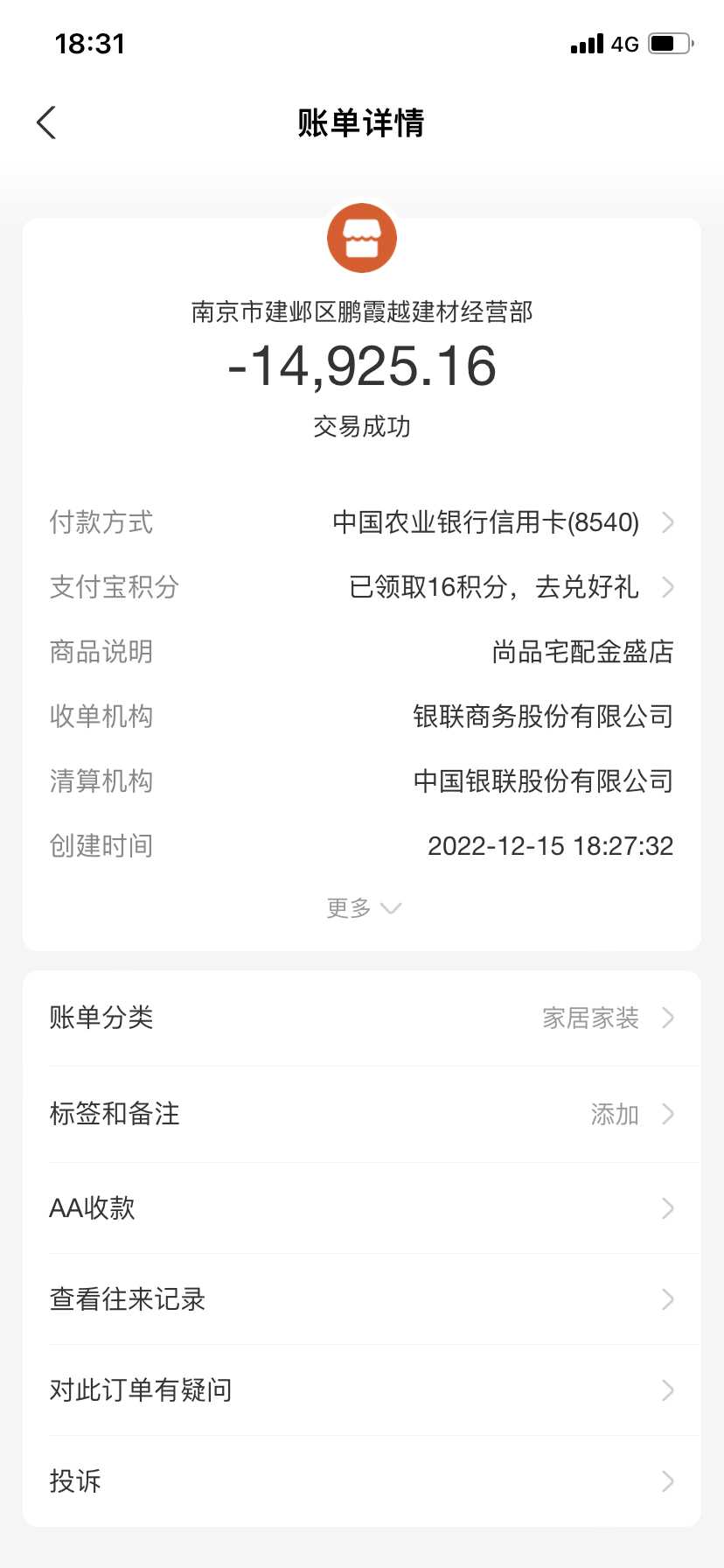The image size is (724, 1568).
Task: Tap the merchant shop icon
Action: tap(362, 238)
